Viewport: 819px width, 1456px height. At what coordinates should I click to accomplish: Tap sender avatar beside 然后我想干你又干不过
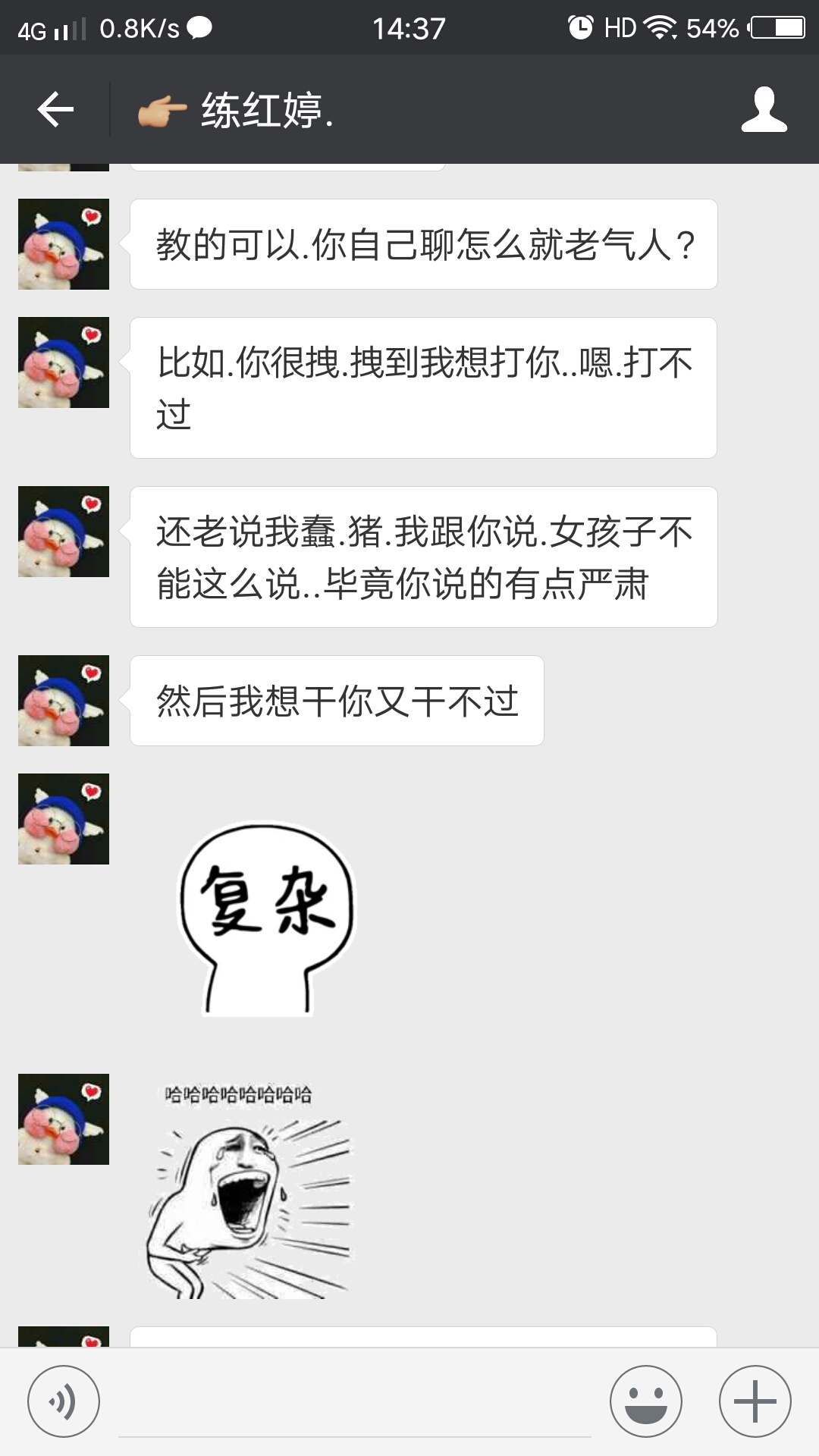coord(64,701)
